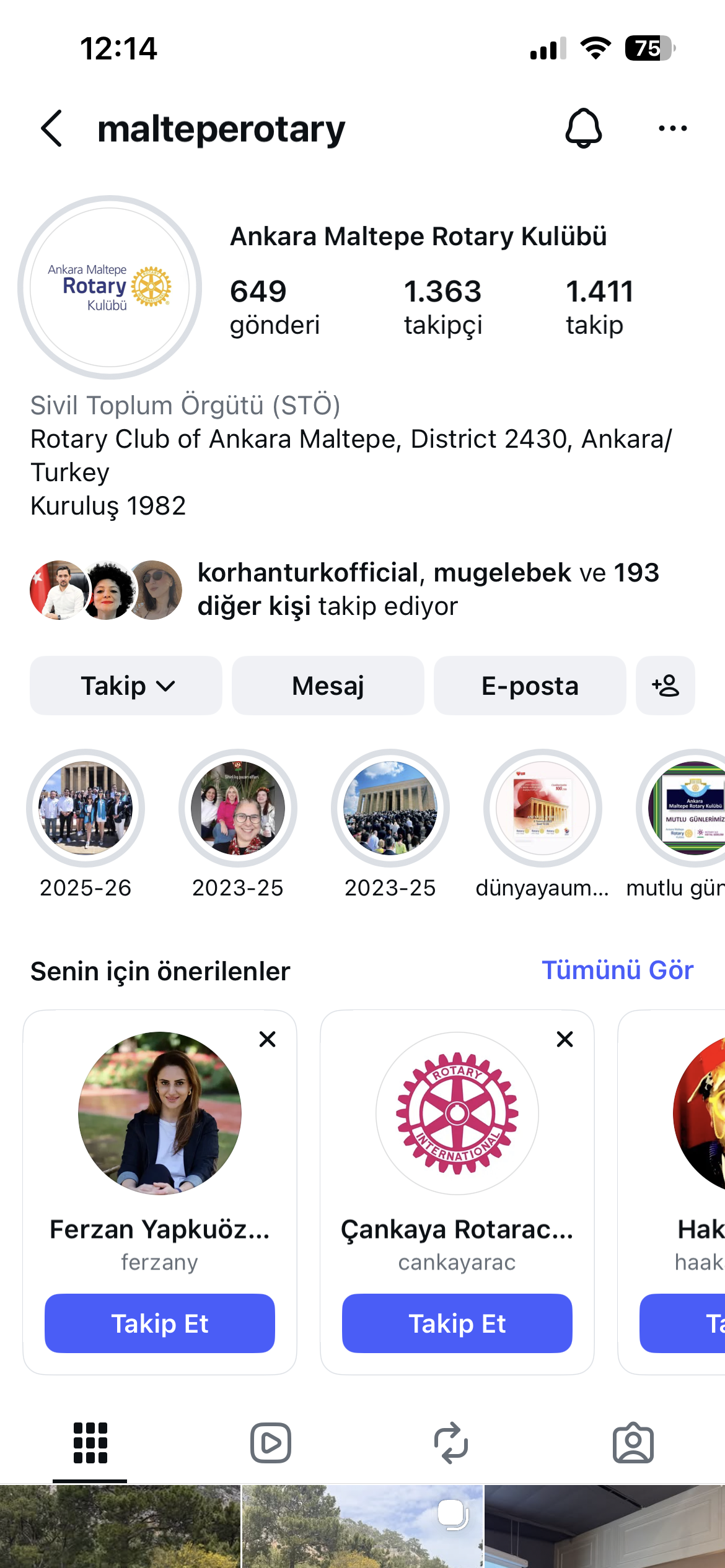Viewport: 725px width, 1568px height.
Task: Go back from malteperotary profile
Action: point(51,129)
